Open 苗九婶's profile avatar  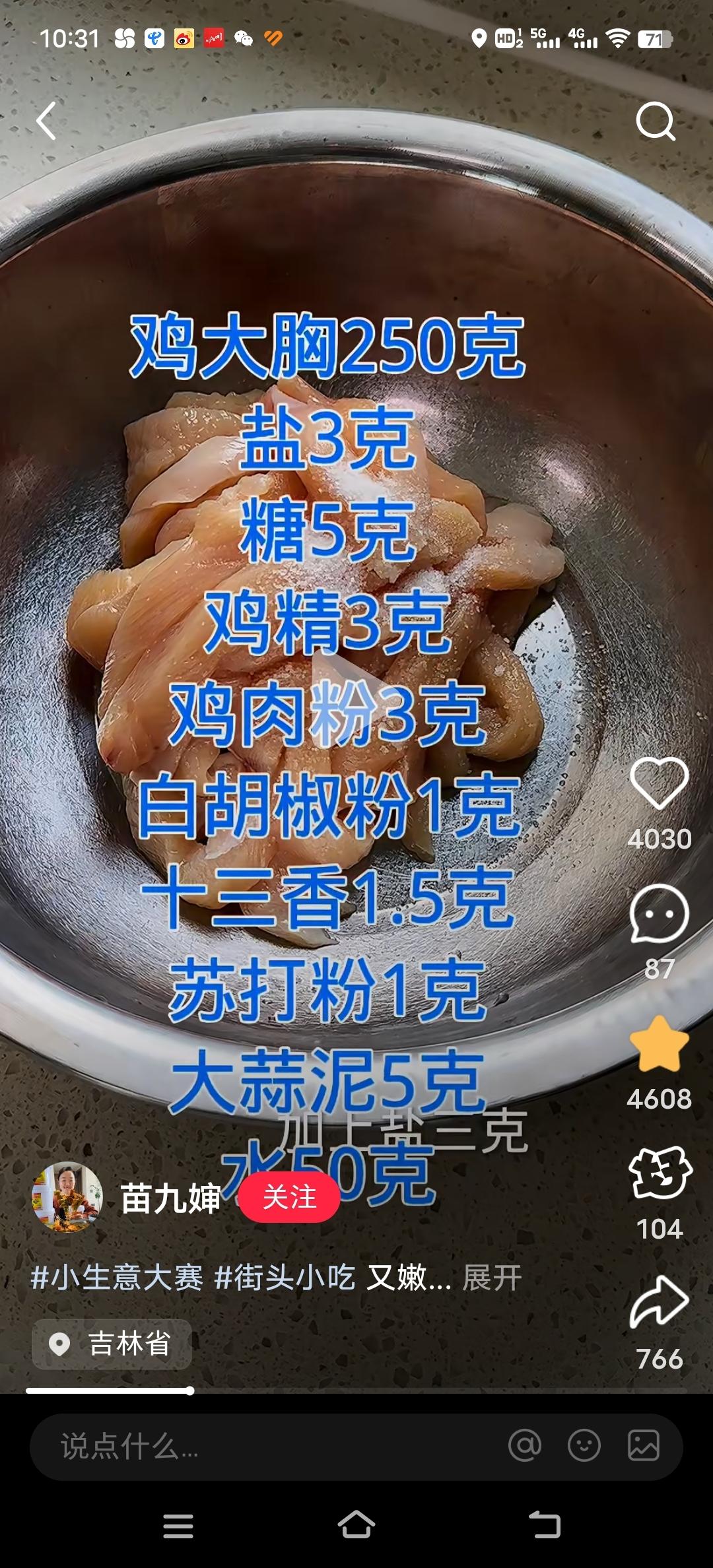point(67,1197)
